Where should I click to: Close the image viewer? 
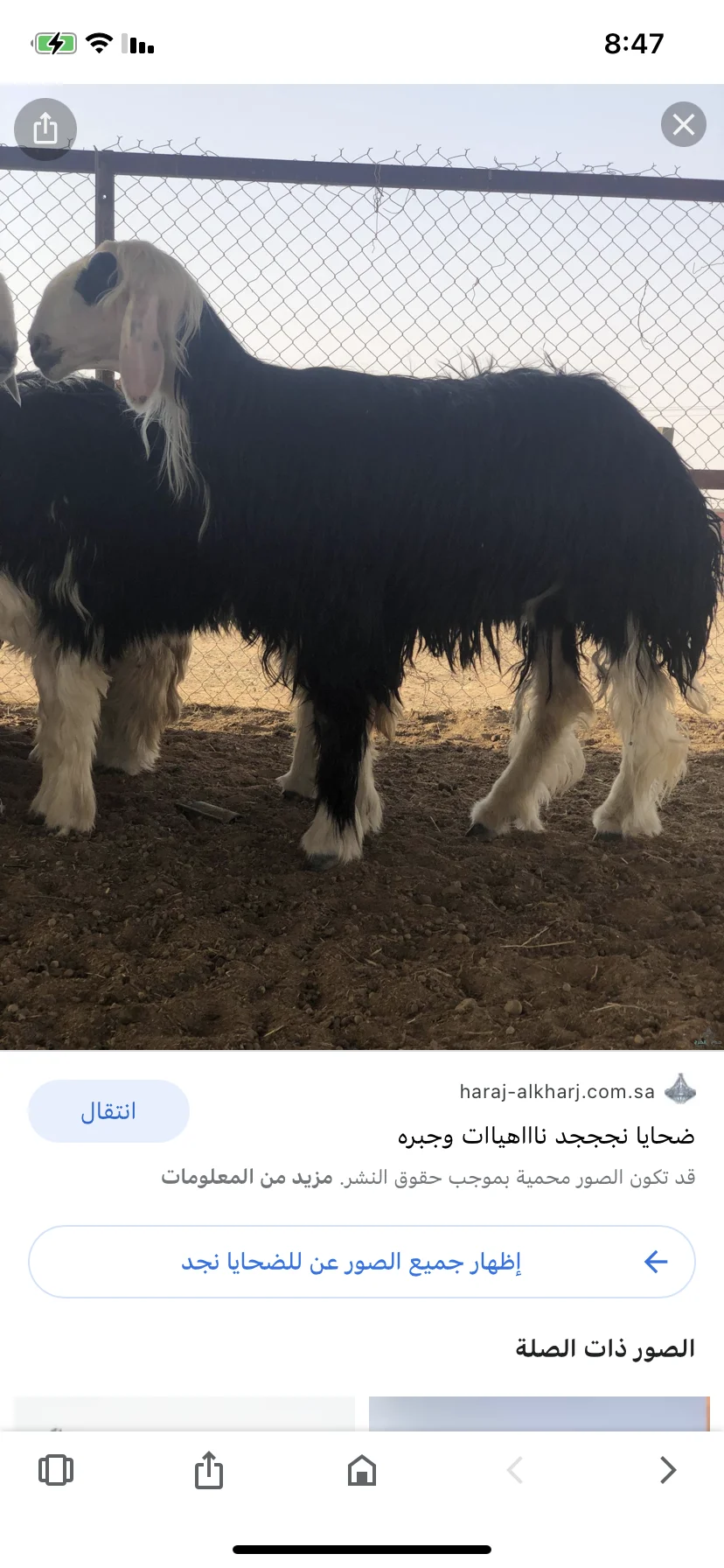[683, 125]
